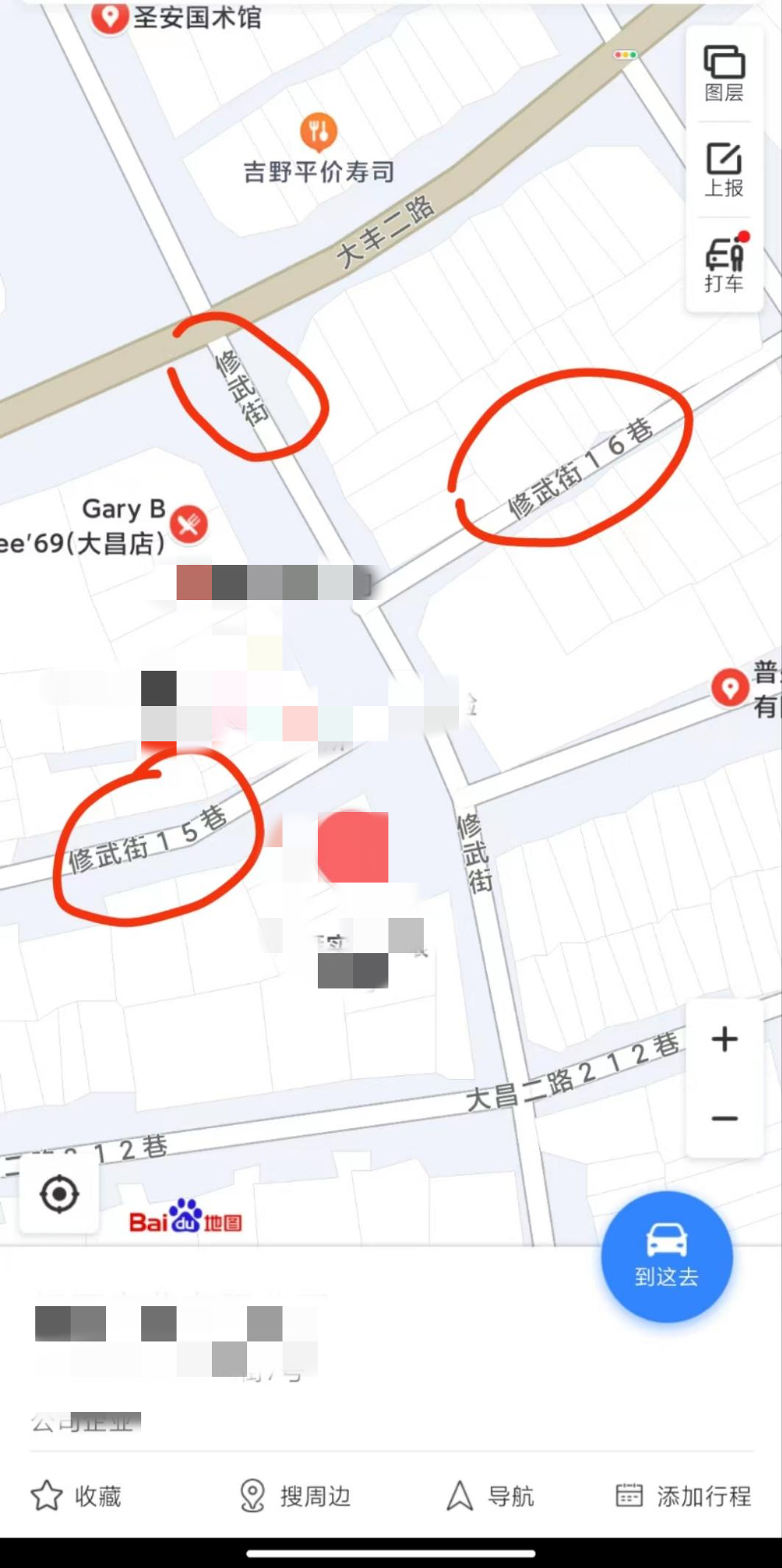Tap the blue 到这去 route button
Screen dimensions: 782x1568
pyautogui.click(x=667, y=1257)
